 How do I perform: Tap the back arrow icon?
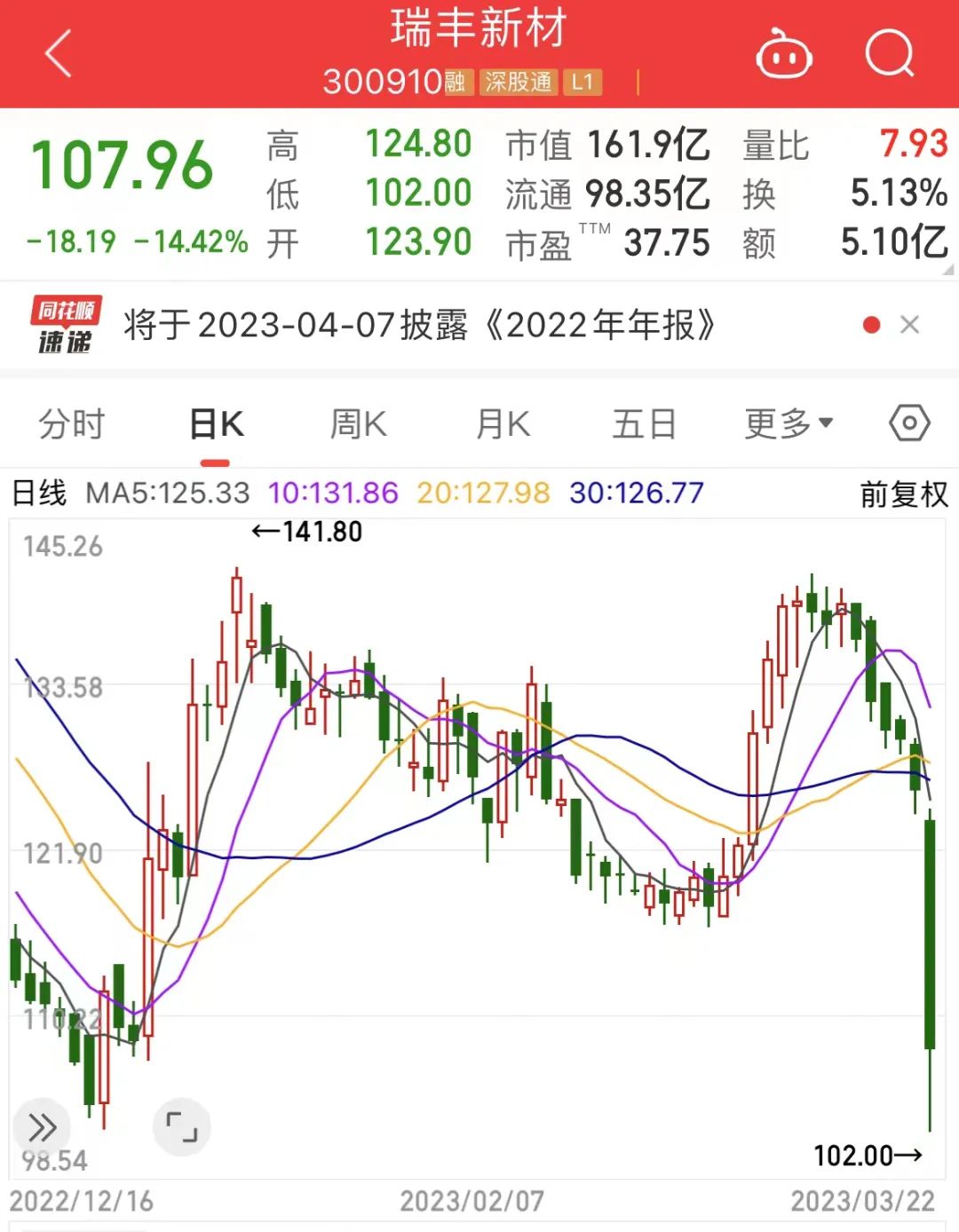57,55
